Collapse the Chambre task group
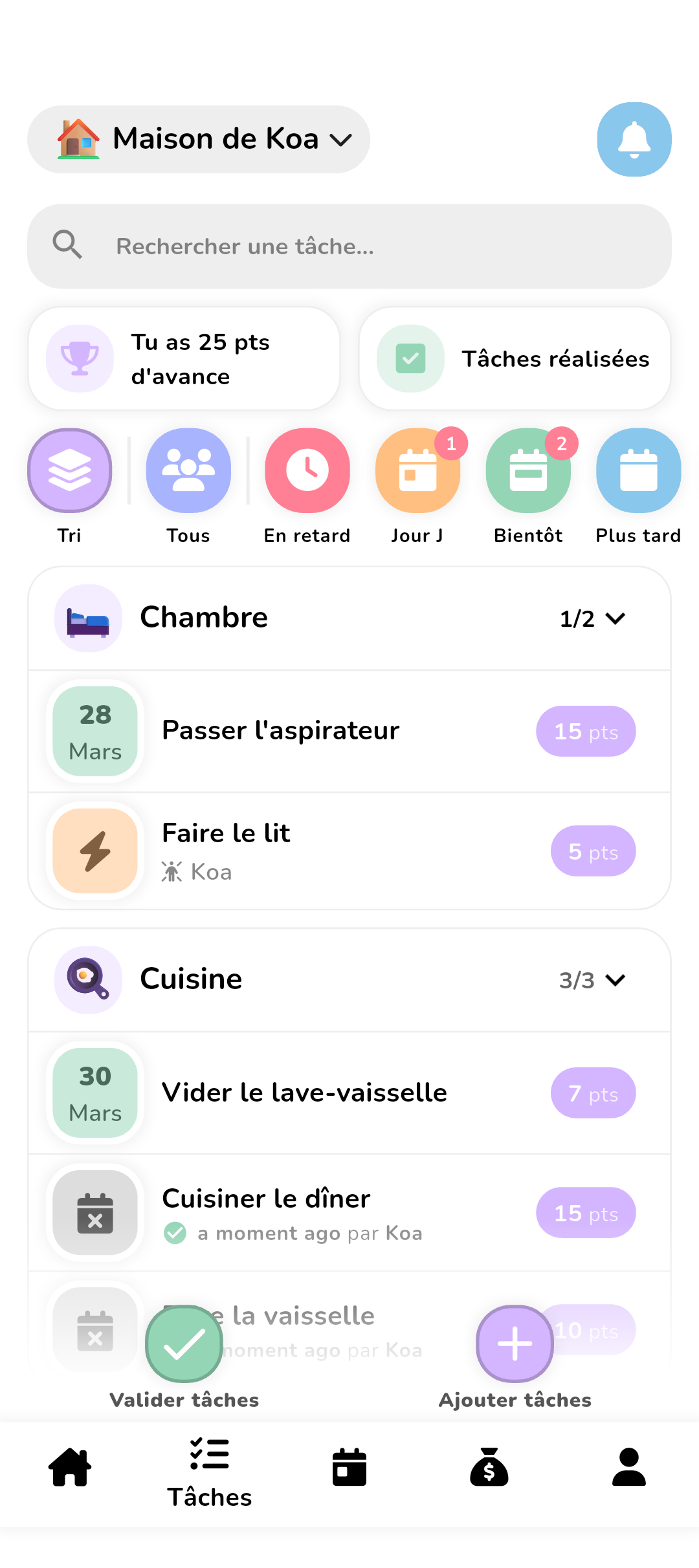Viewport: 699px width, 1568px height. 614,618
